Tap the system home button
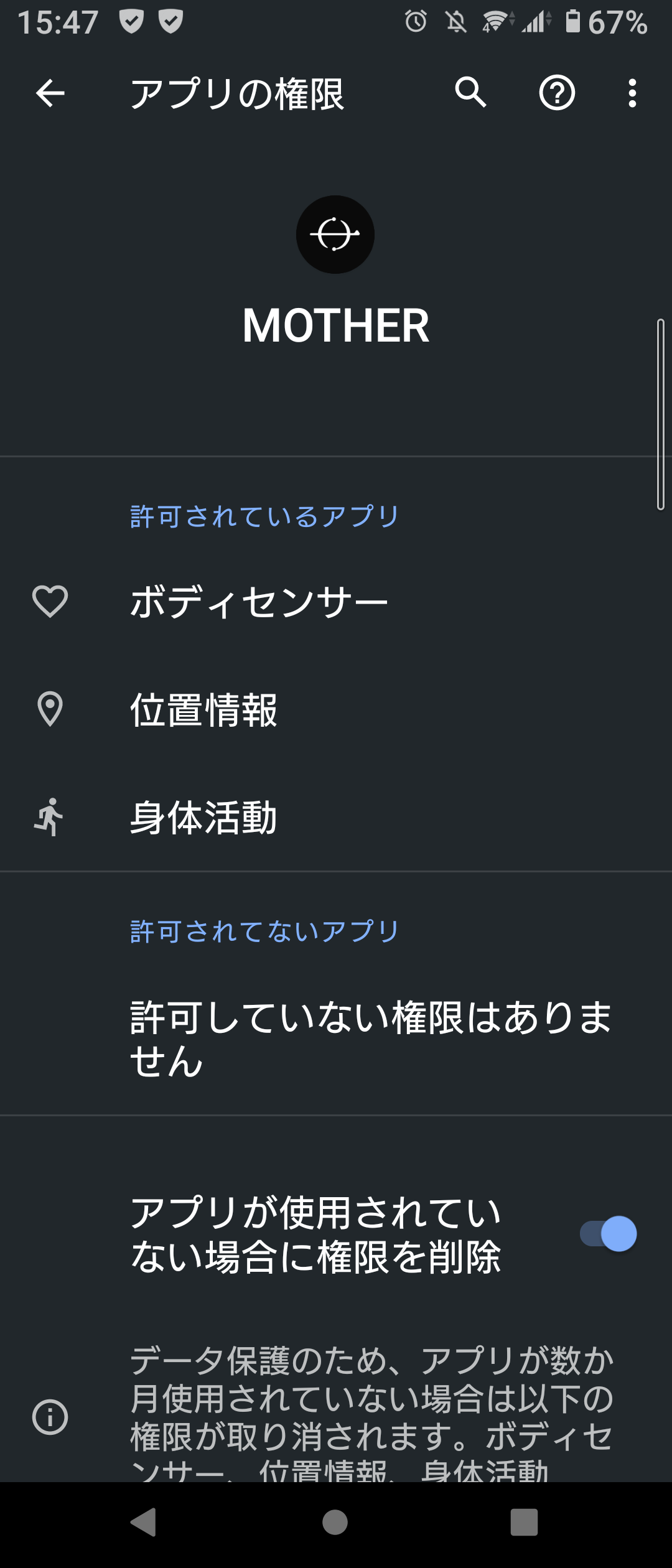 335,1523
